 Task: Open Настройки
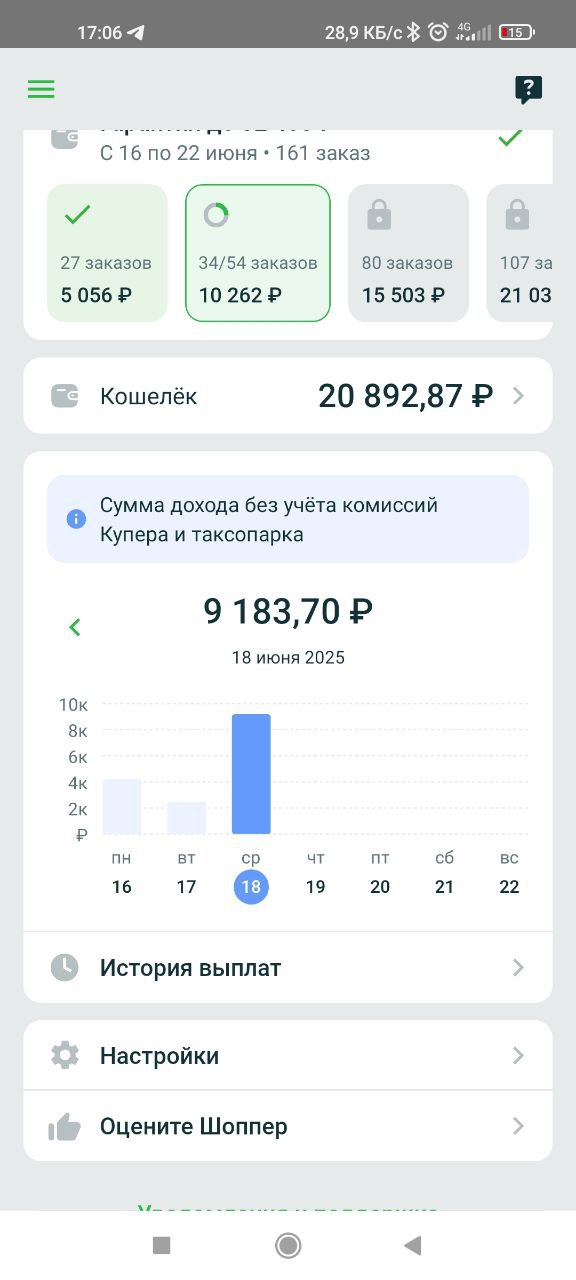coord(288,1055)
